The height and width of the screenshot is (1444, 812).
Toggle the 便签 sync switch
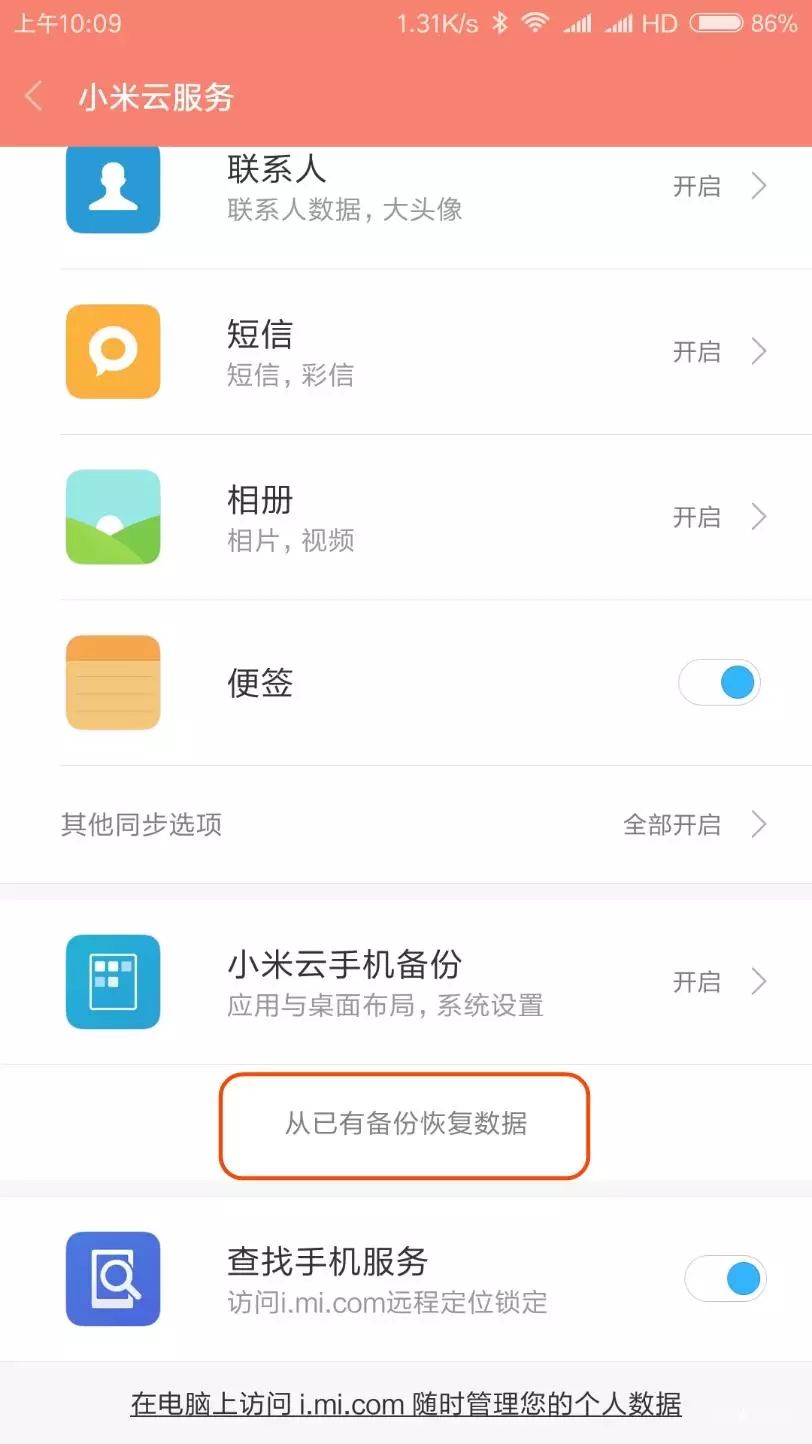(x=720, y=683)
